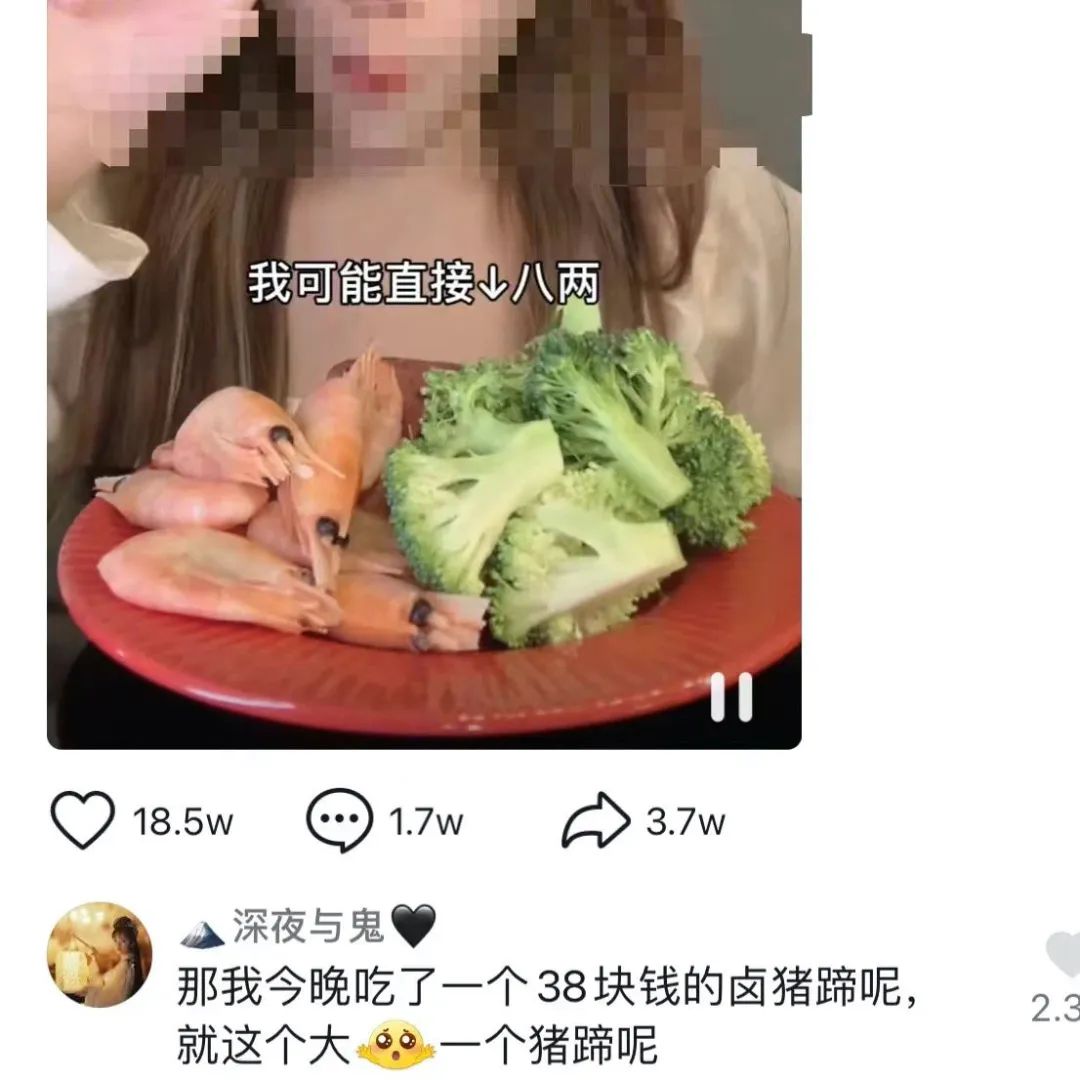Screen dimensions: 1080x1080
Task: Share the post via arrow icon
Action: tap(596, 822)
